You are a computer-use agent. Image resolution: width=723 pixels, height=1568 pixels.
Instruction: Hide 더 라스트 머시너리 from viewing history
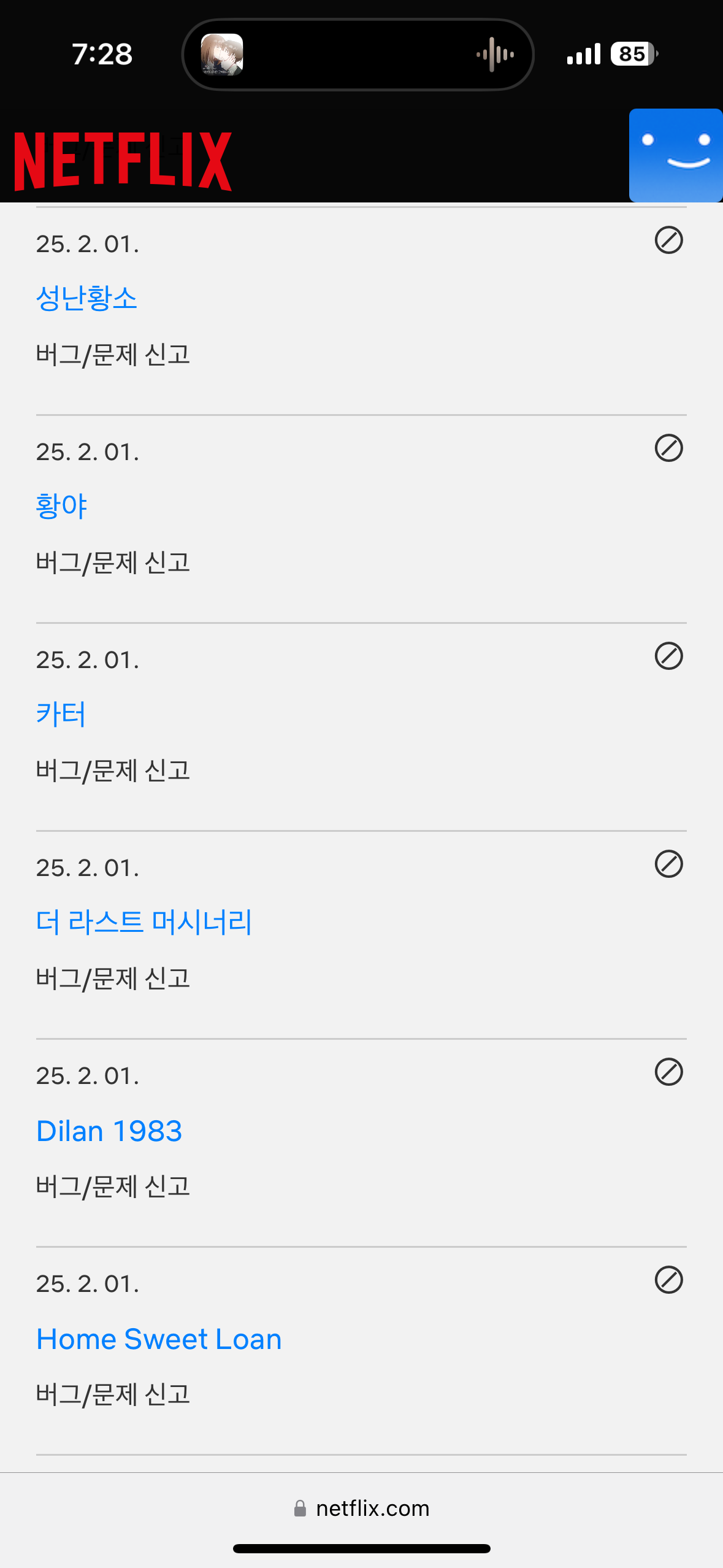(668, 864)
